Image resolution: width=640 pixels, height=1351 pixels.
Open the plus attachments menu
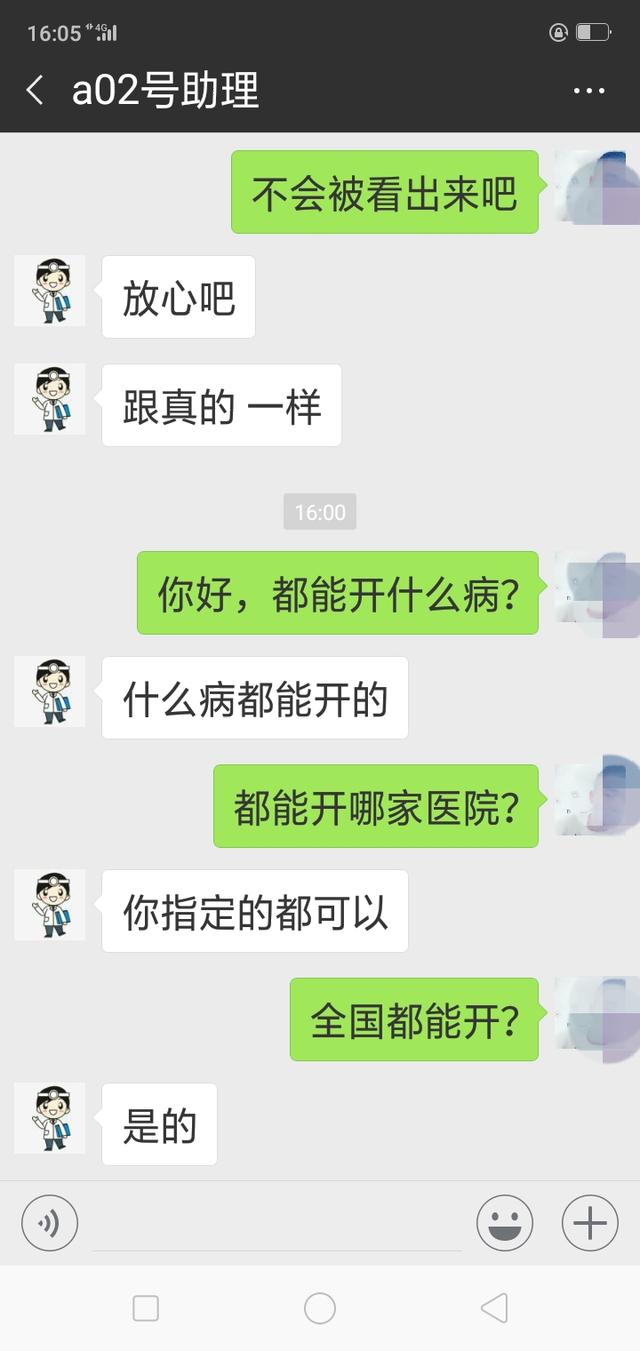pos(590,1222)
